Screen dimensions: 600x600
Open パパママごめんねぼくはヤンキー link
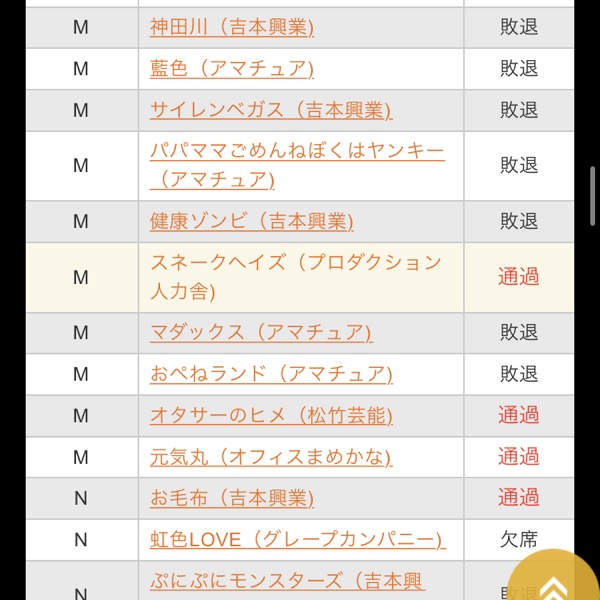pyautogui.click(x=297, y=153)
